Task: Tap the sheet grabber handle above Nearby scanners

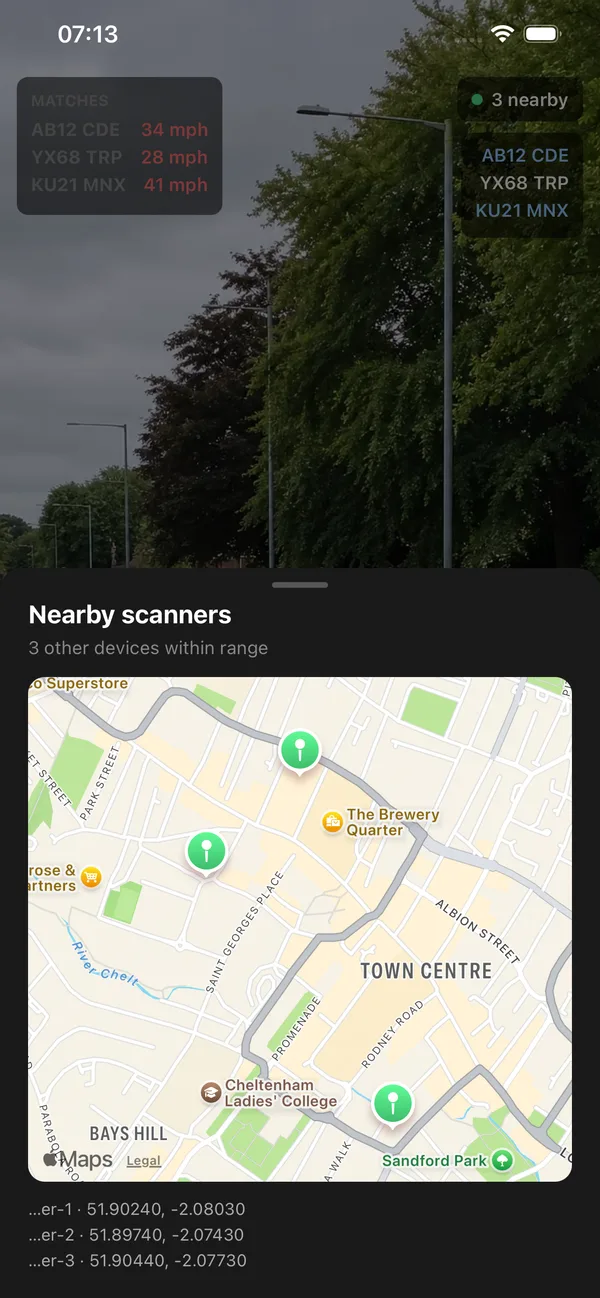Action: coord(300,584)
